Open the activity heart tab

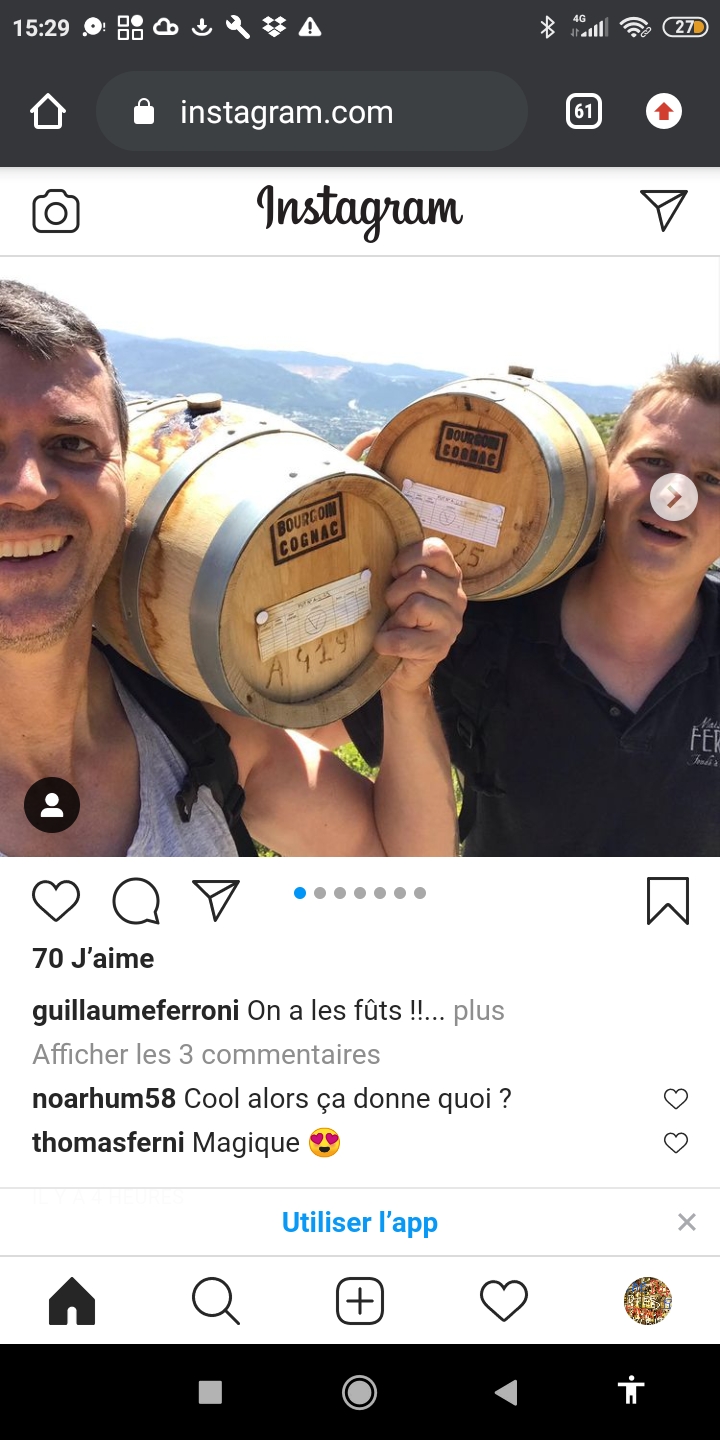coord(504,1301)
